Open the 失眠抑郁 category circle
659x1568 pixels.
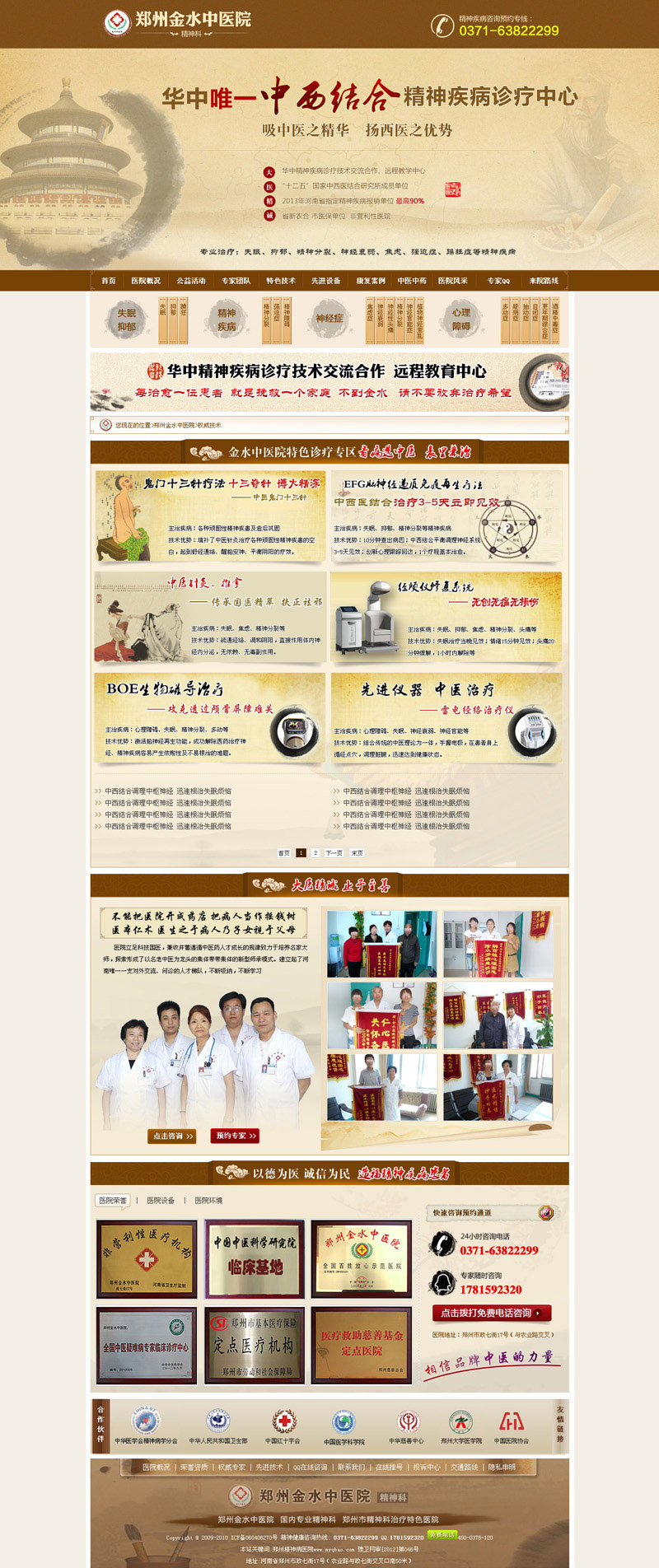pos(127,320)
